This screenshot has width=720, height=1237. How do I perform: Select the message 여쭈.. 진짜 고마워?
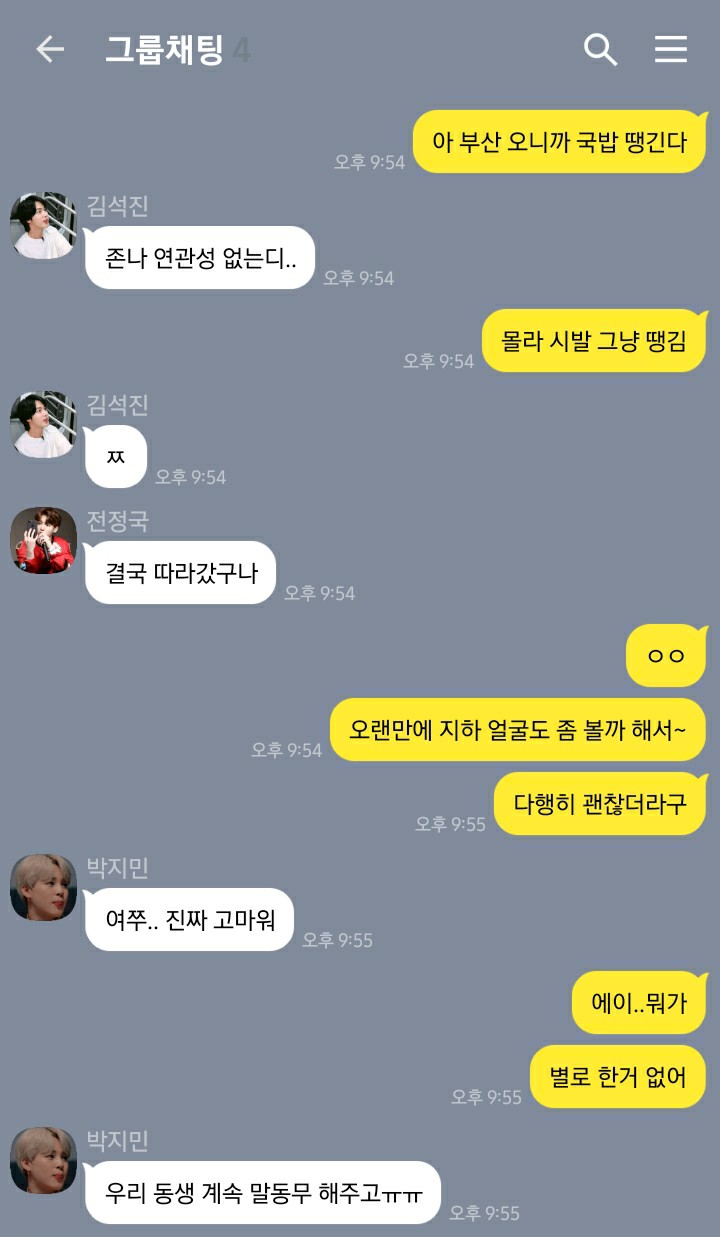tap(188, 920)
